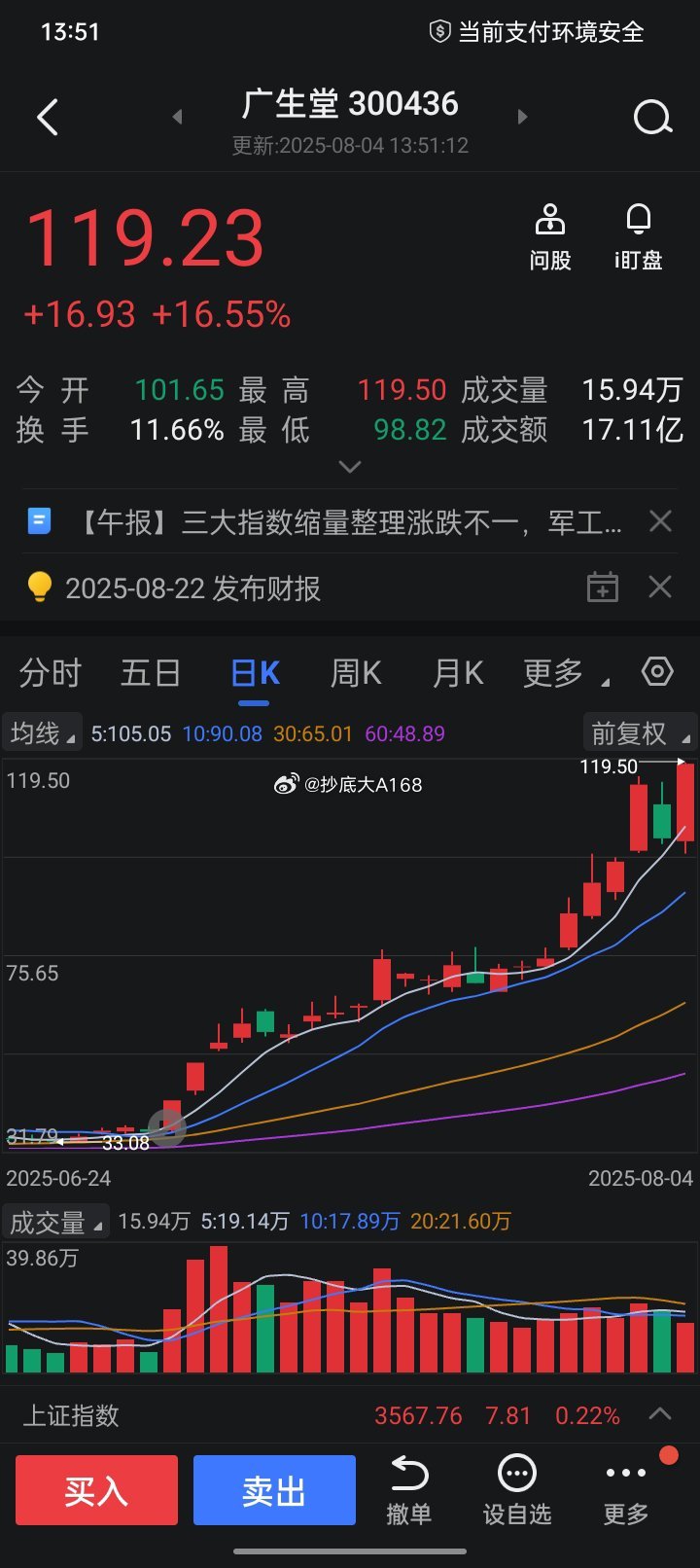Dismiss the 发布财报 reminder
The height and width of the screenshot is (1568, 700).
[660, 587]
